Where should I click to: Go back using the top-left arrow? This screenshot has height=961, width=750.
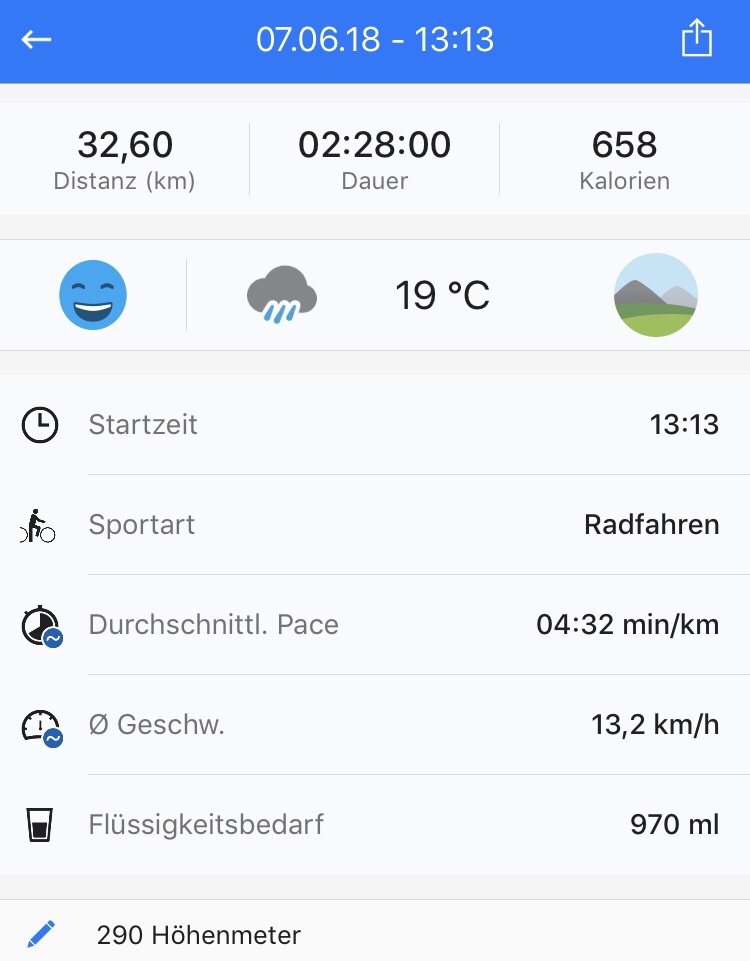(x=37, y=40)
